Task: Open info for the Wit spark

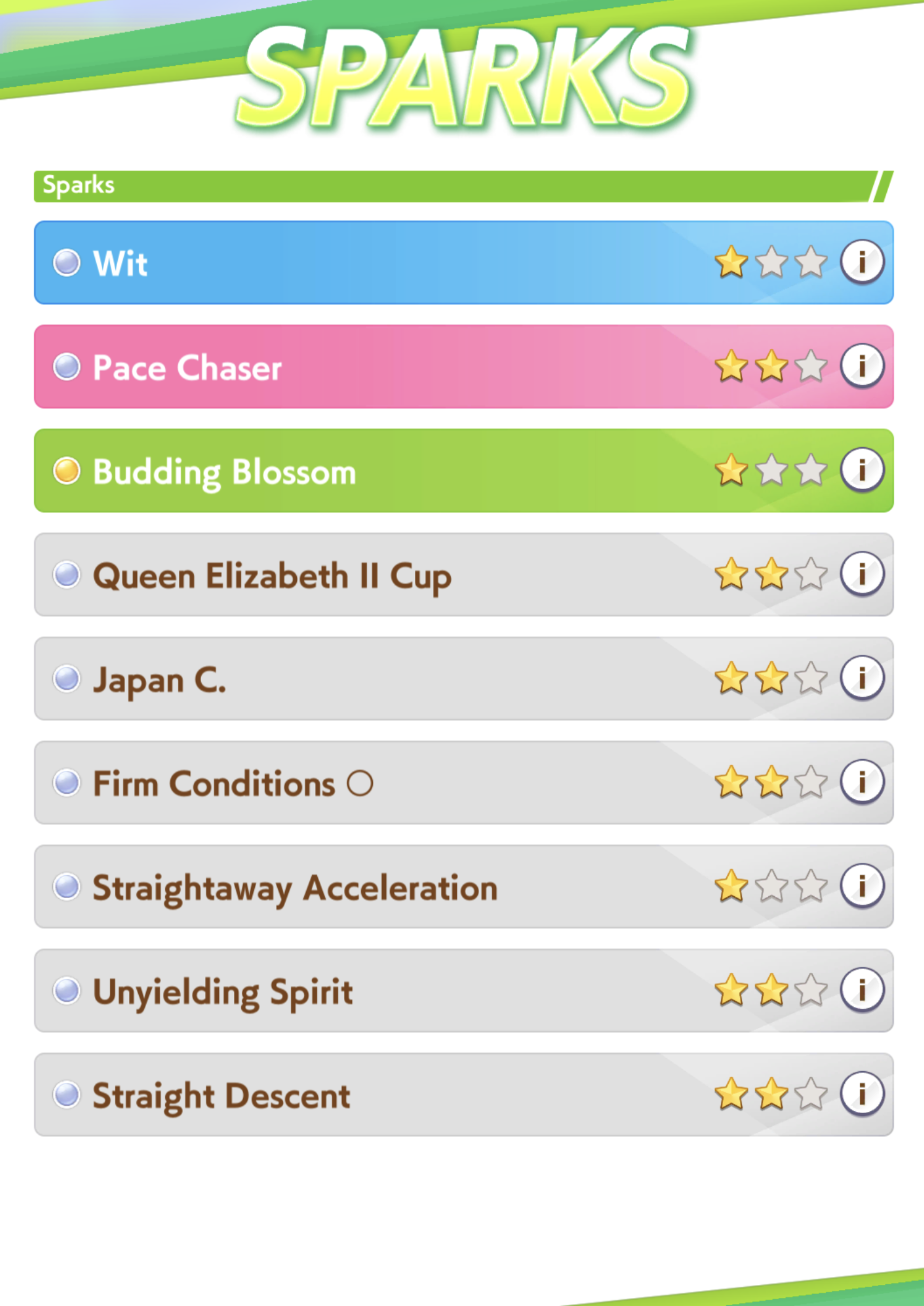Action: (x=862, y=263)
